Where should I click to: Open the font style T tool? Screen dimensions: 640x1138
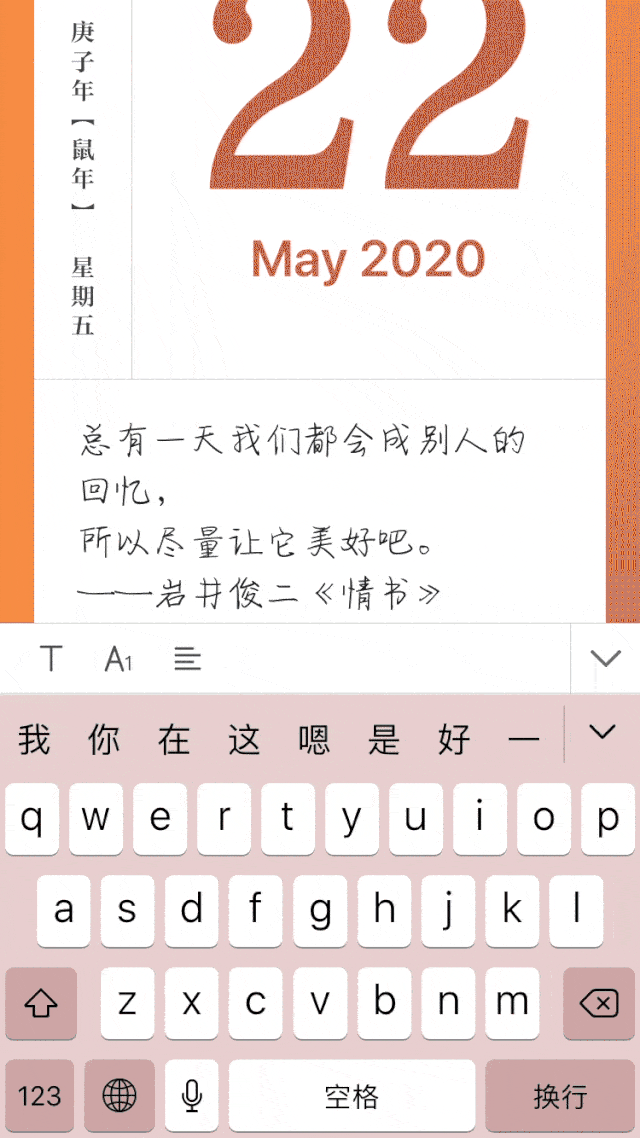coord(51,658)
